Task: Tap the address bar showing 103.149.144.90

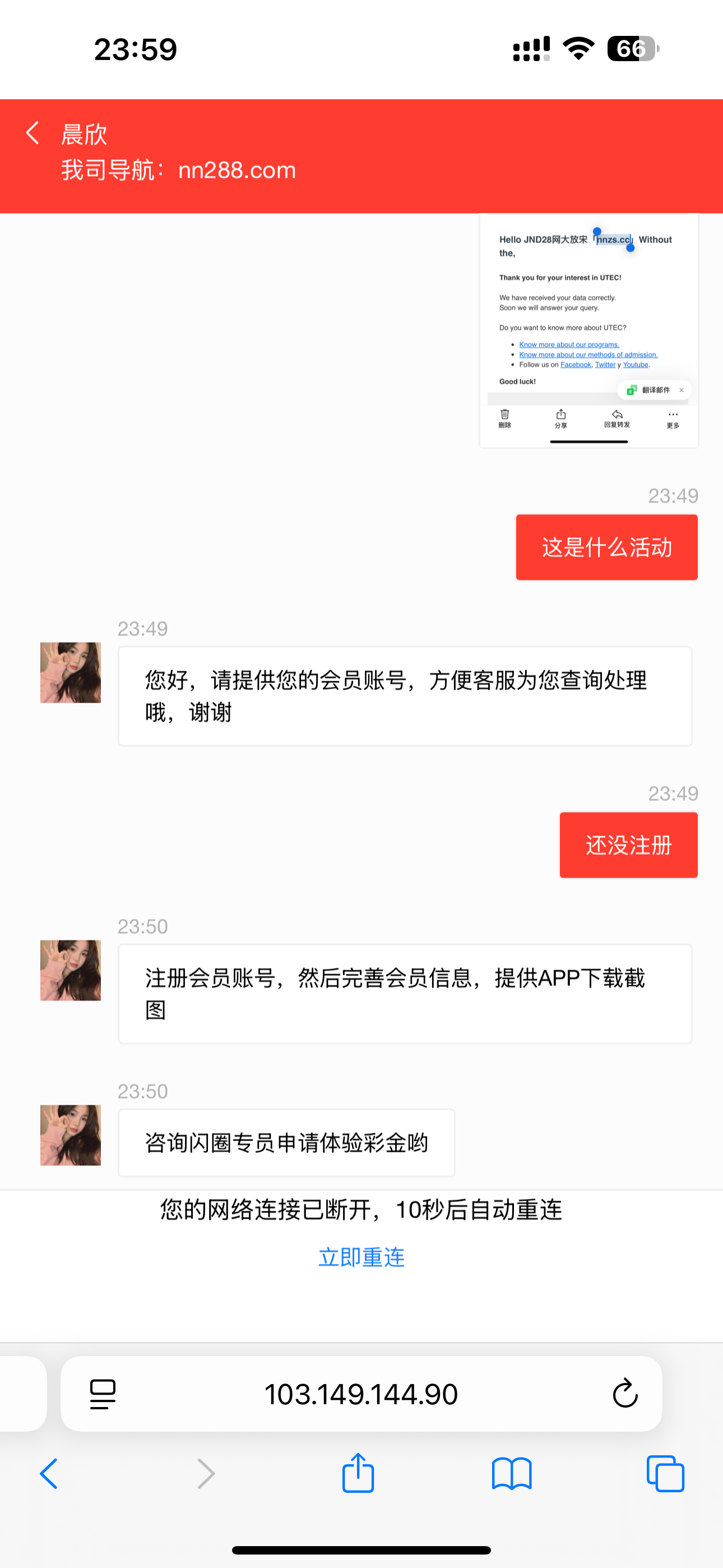Action: point(361,1394)
